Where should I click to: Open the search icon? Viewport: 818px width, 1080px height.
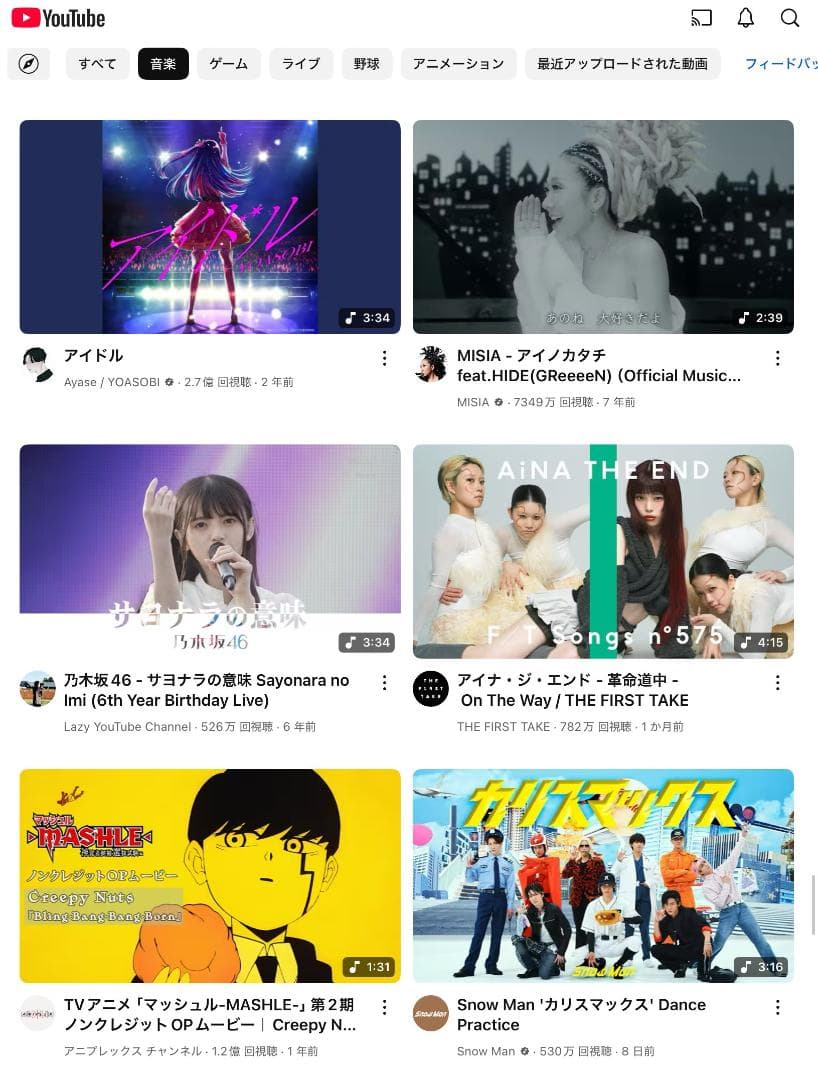(x=790, y=18)
